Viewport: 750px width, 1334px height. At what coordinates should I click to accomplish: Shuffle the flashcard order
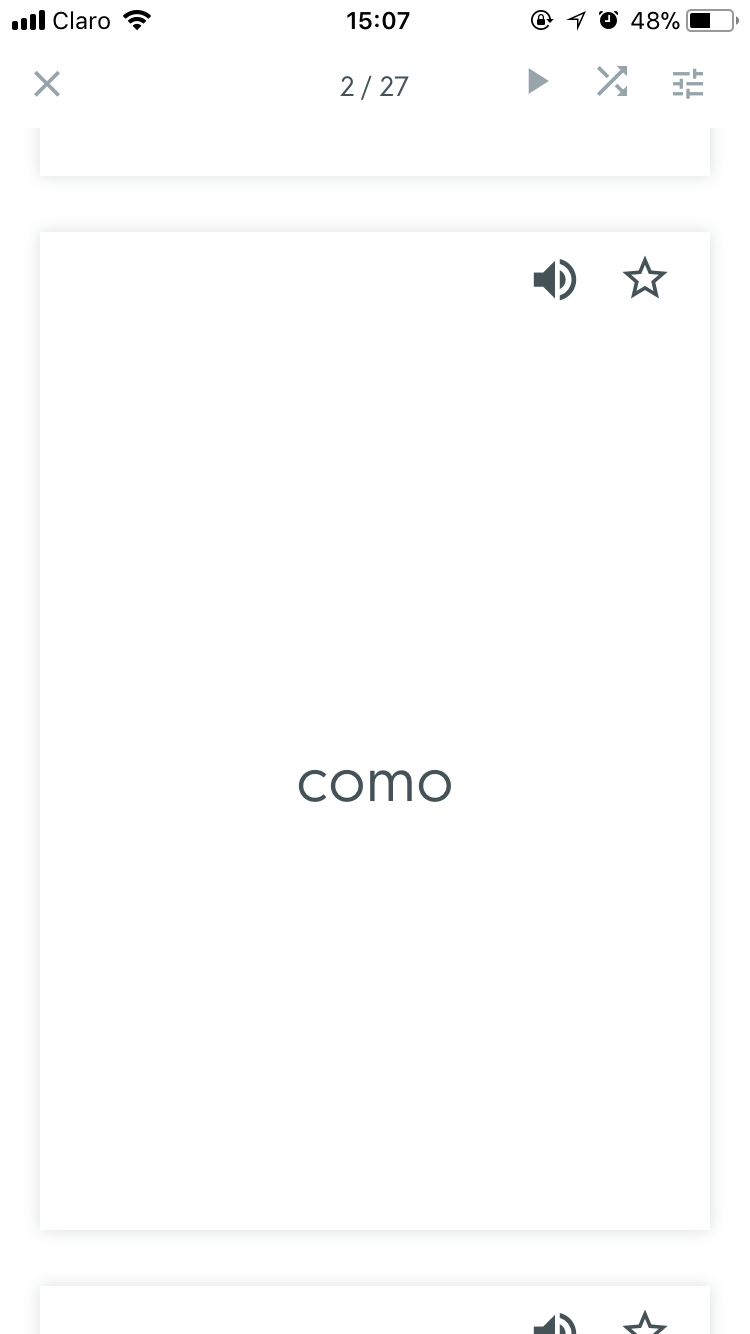click(x=612, y=82)
